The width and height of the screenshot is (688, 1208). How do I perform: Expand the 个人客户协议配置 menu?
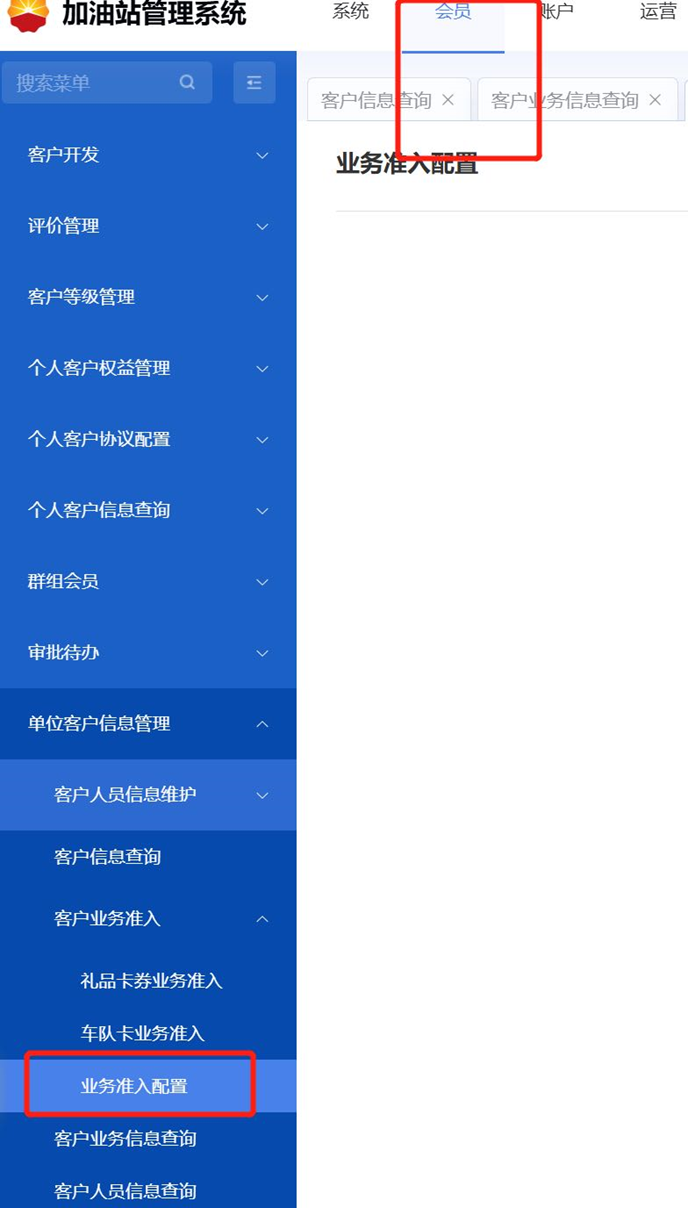(x=148, y=439)
